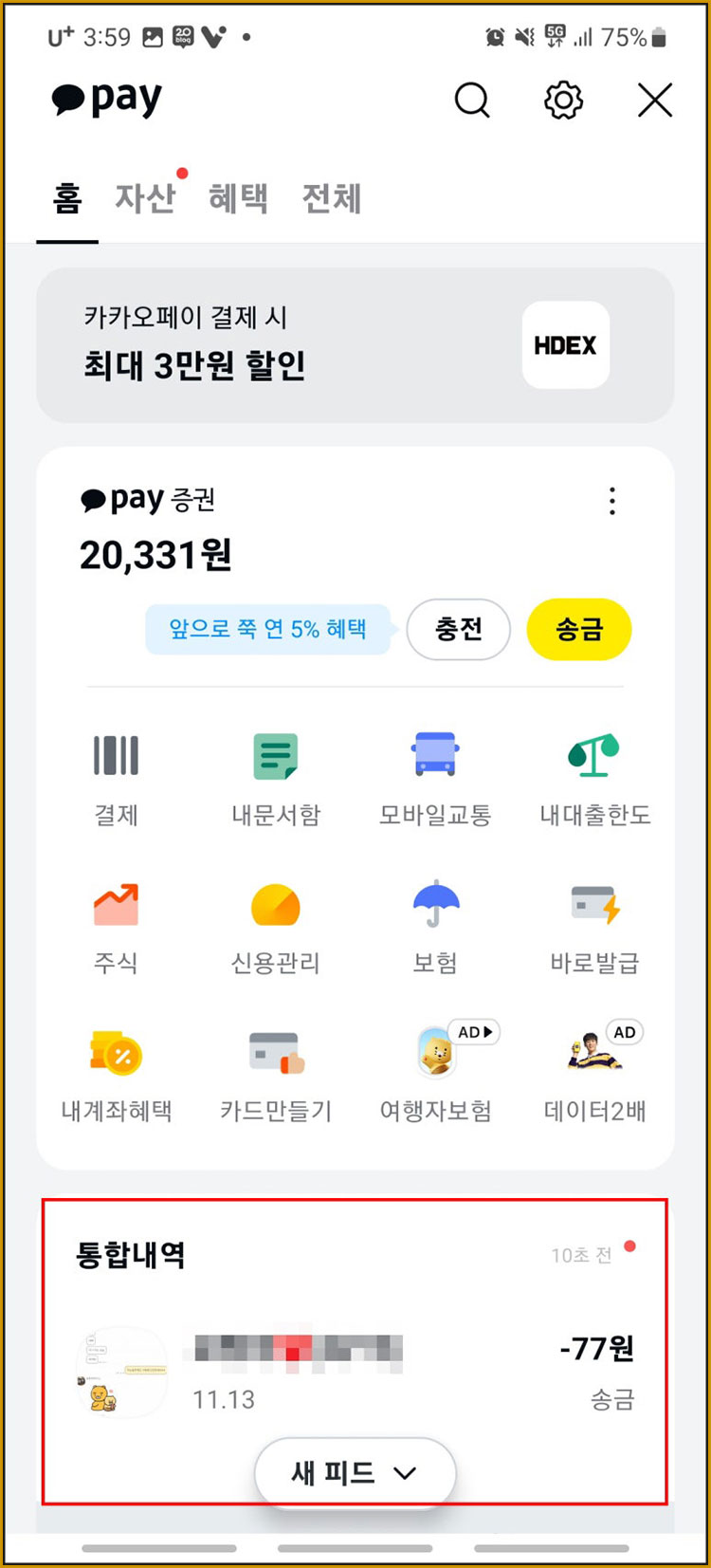
Task: Open the settings gear icon
Action: click(562, 100)
